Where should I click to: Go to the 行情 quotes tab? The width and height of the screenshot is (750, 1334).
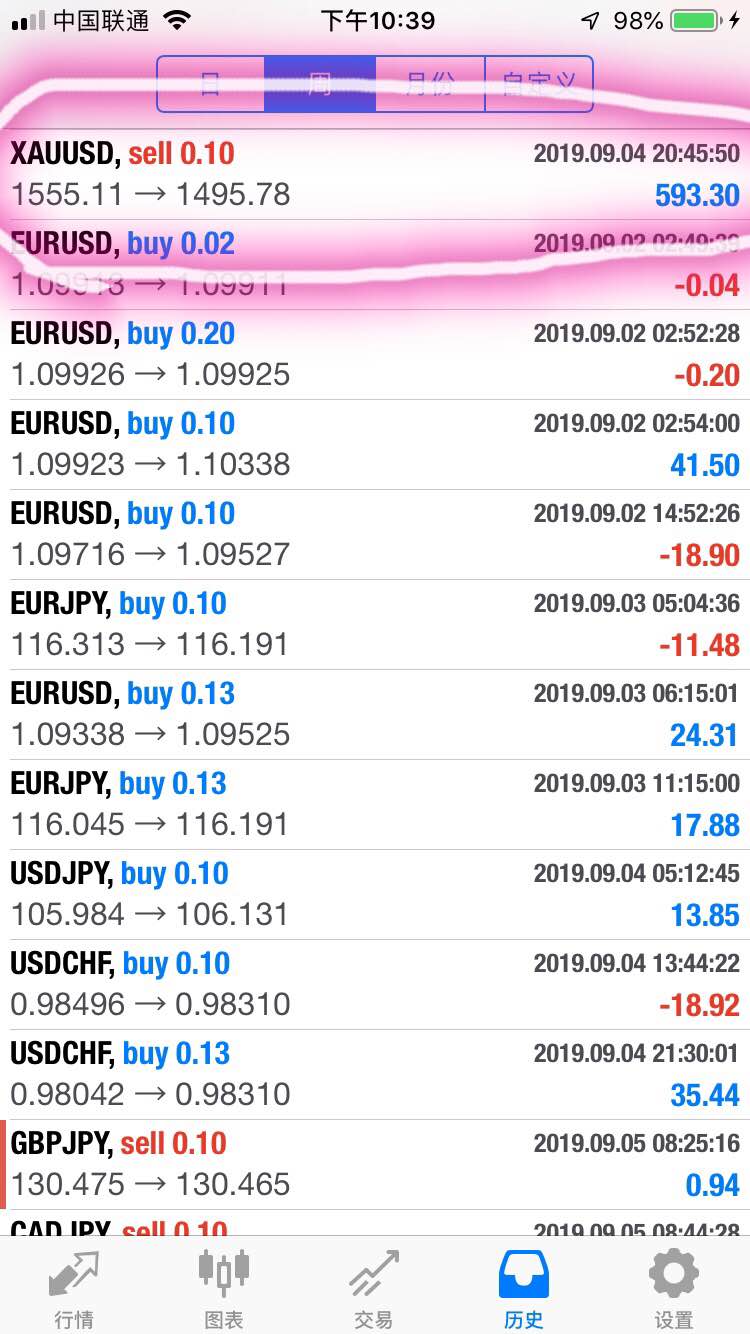coord(74,1286)
